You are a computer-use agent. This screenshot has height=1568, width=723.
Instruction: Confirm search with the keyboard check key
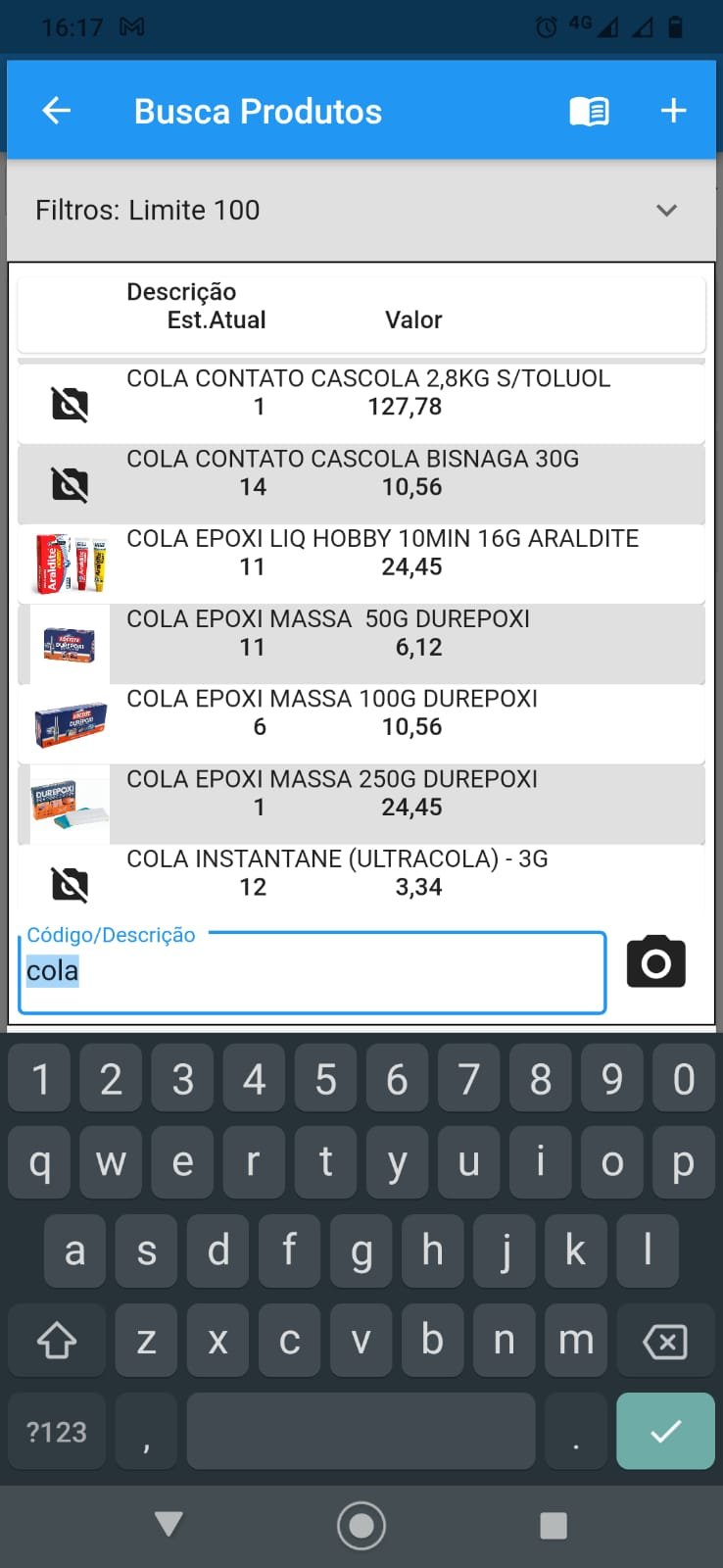665,1431
